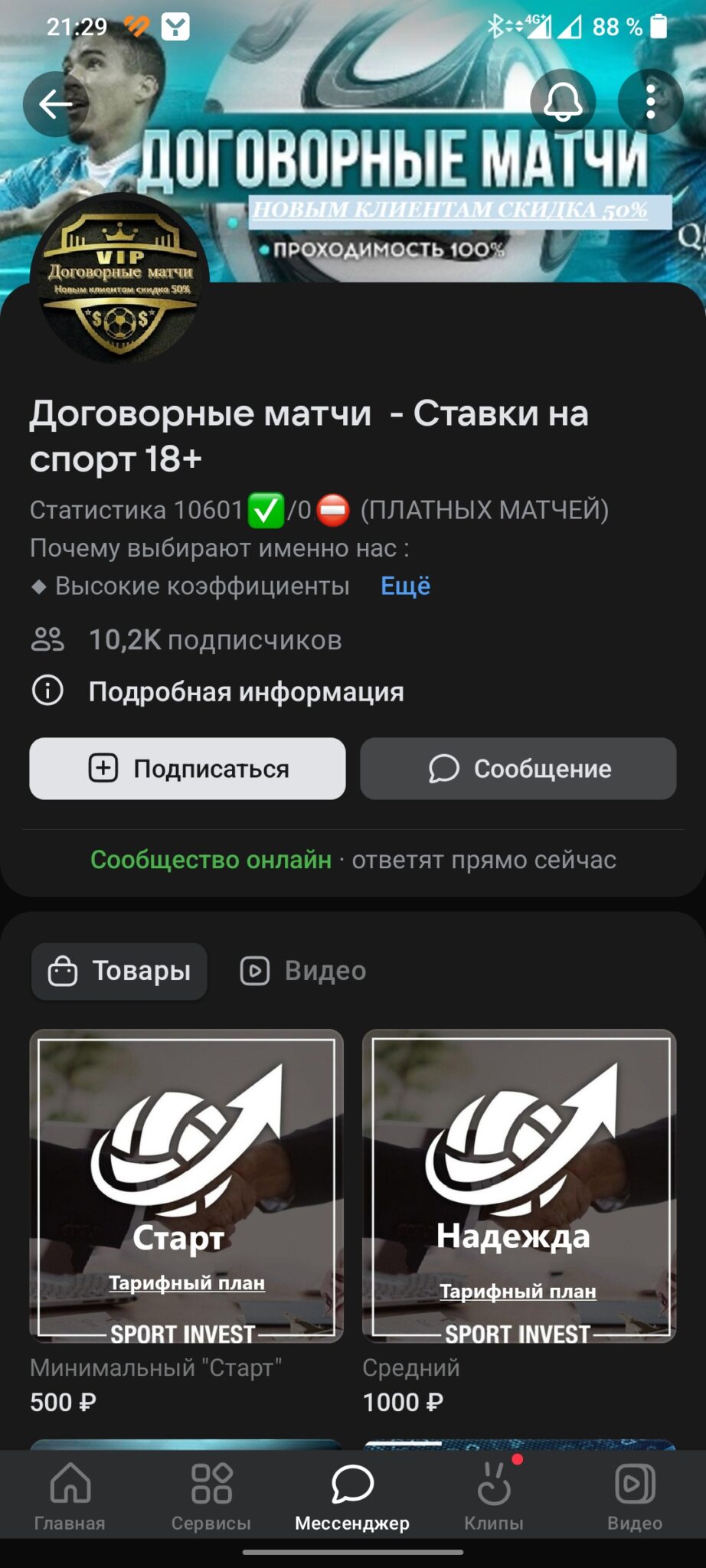View the community avatar photo
The width and height of the screenshot is (706, 1568).
119,281
